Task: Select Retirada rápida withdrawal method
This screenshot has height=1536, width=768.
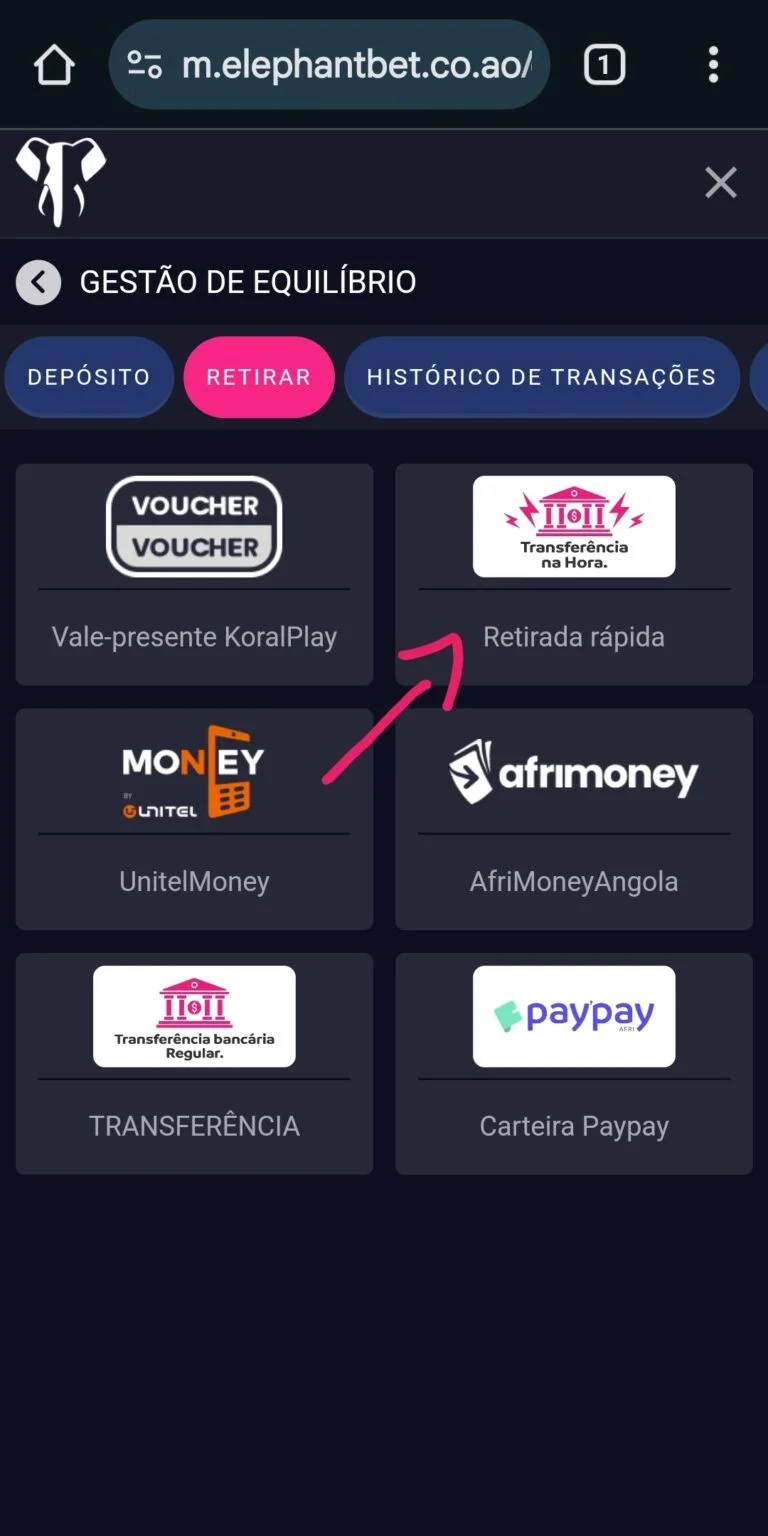Action: point(574,574)
